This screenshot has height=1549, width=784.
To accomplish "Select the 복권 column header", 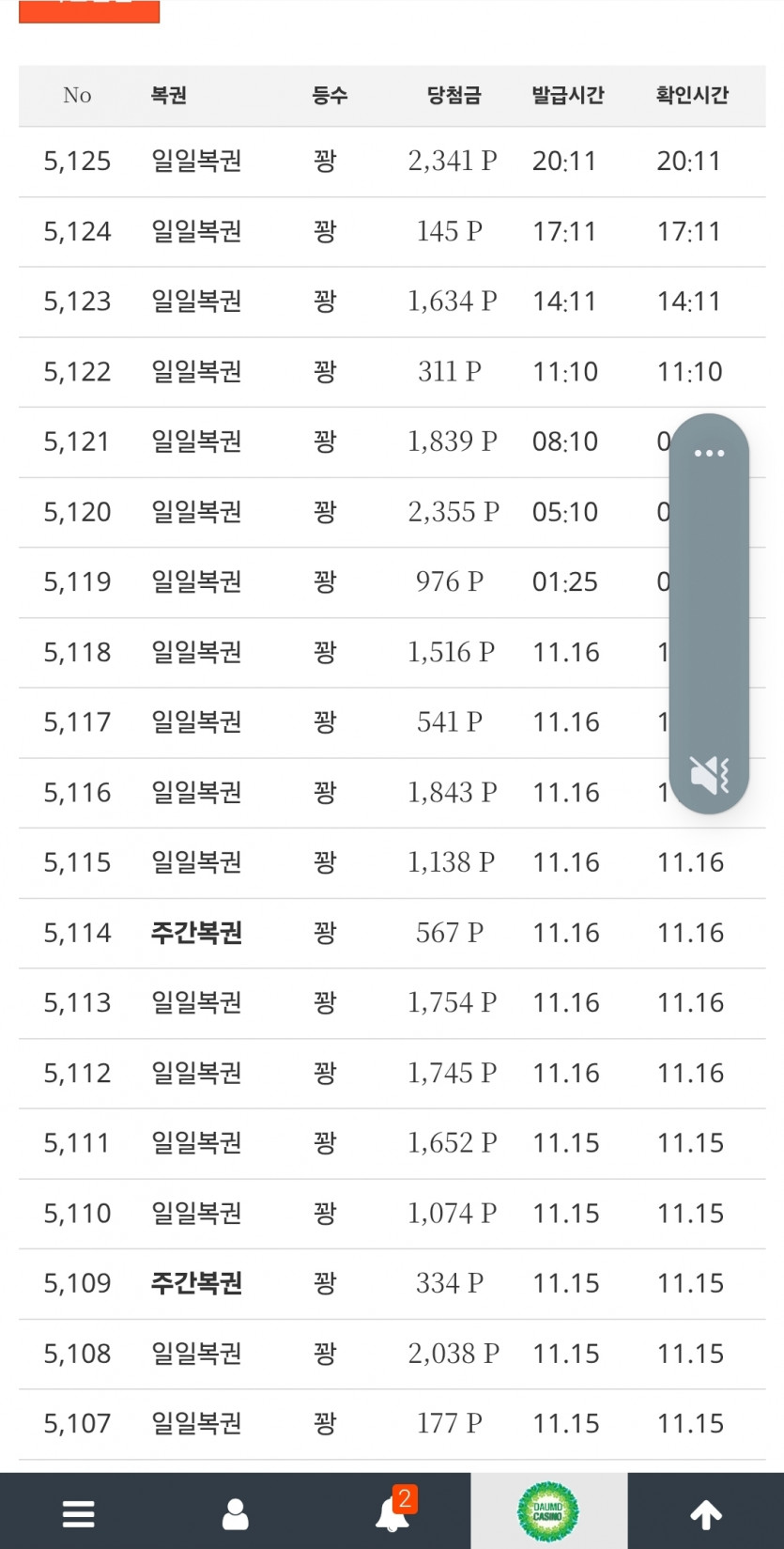I will point(167,95).
